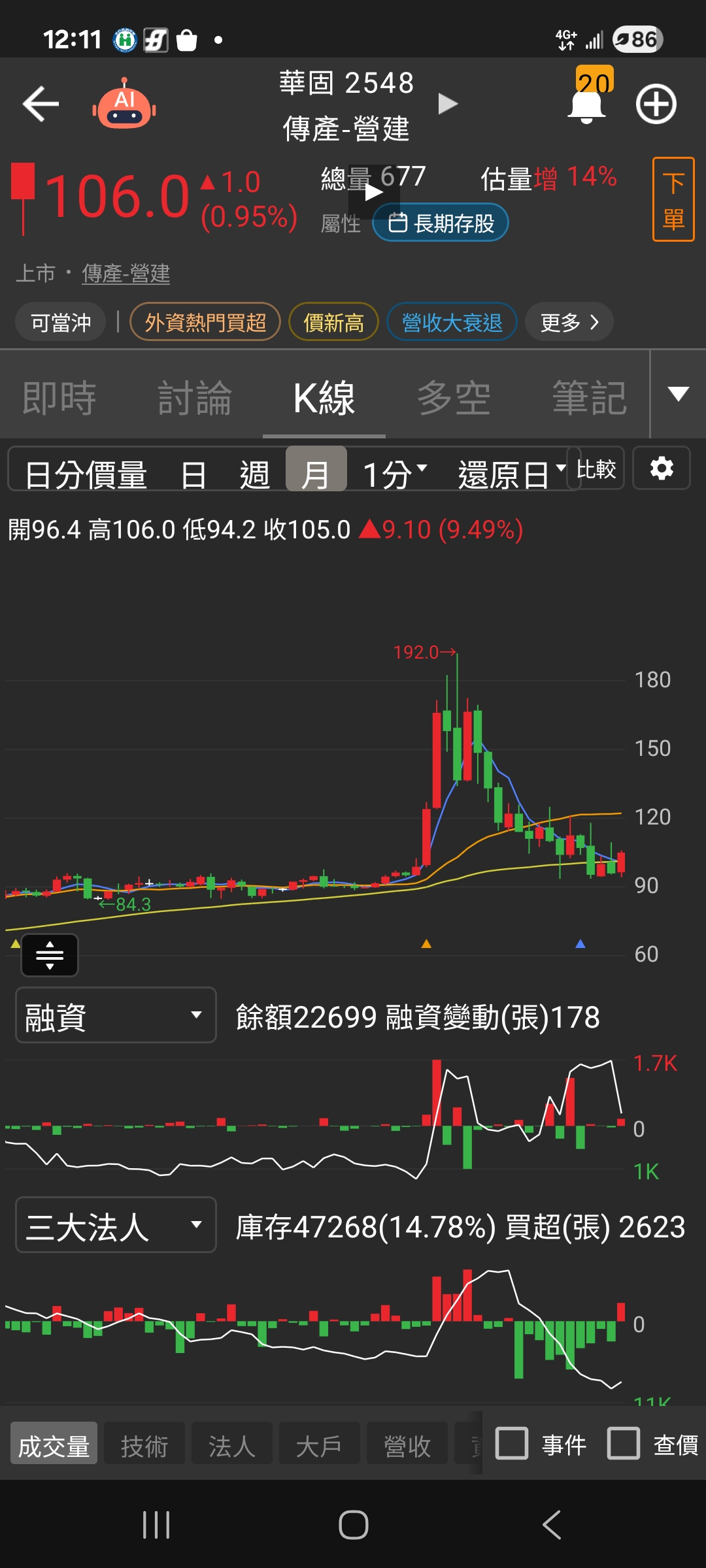Add stock to watchlist with plus icon
This screenshot has width=706, height=1568.
656,104
